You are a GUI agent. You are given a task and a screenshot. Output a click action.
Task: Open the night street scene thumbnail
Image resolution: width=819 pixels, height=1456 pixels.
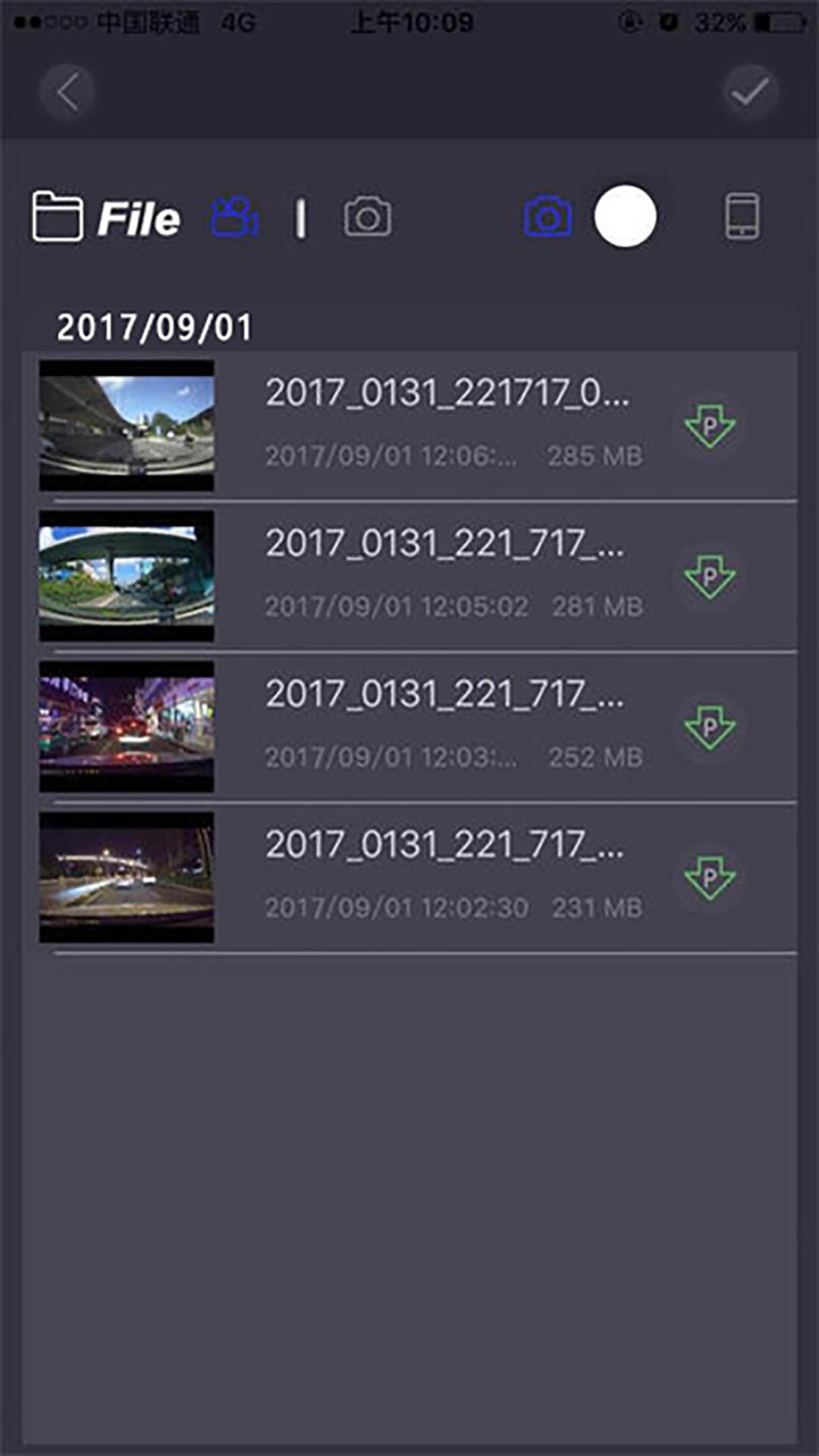pyautogui.click(x=126, y=726)
